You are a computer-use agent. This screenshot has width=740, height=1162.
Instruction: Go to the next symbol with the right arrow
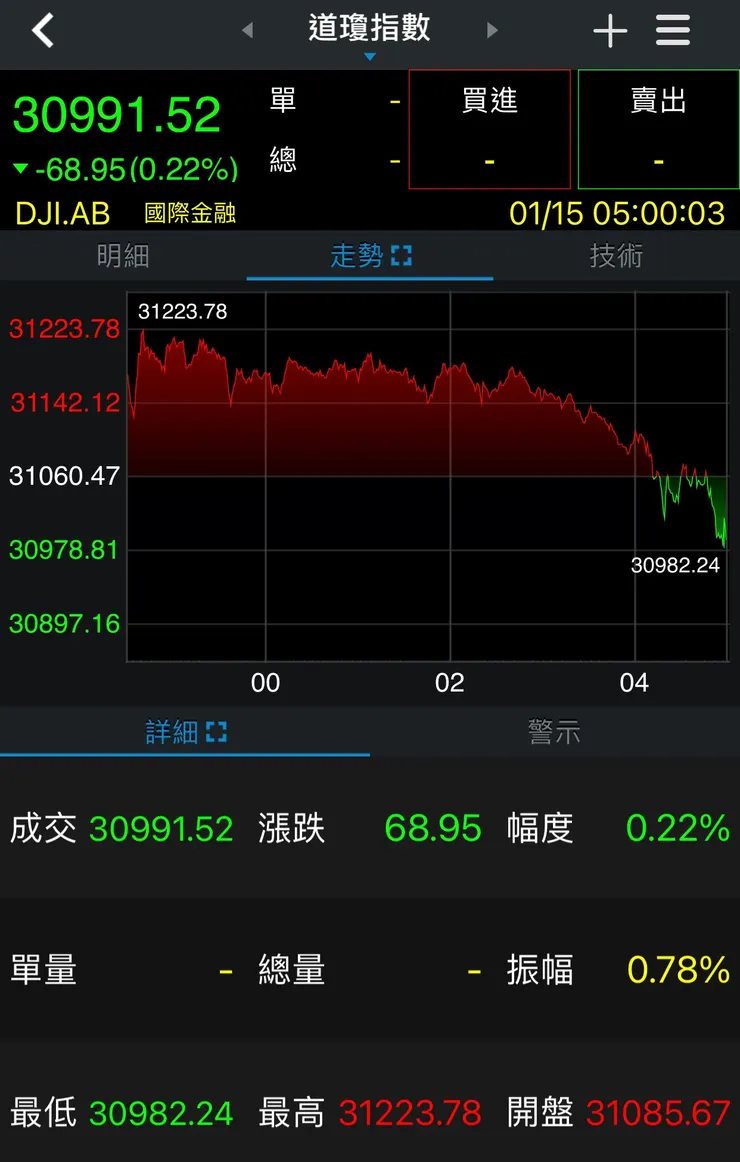(492, 31)
